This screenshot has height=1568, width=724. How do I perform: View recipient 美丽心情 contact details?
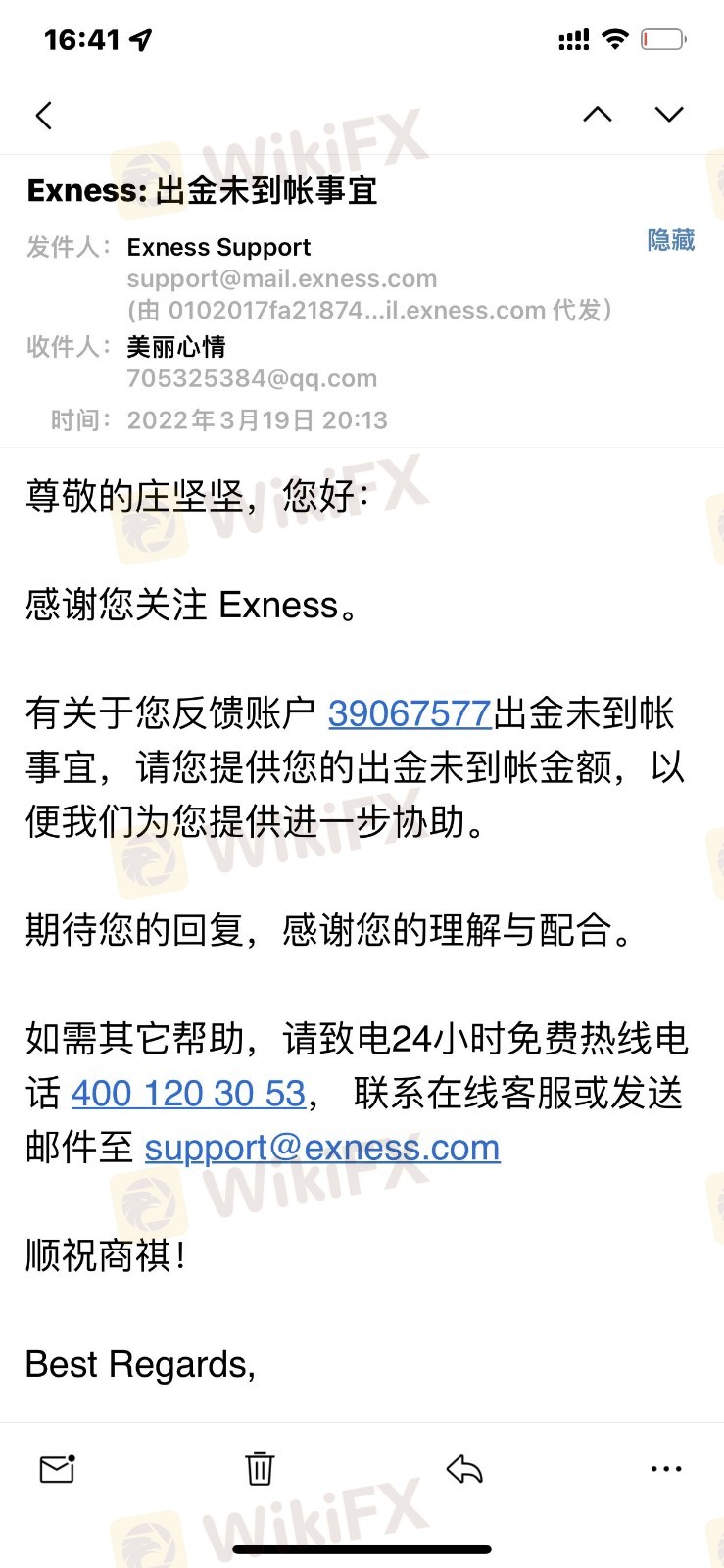176,347
